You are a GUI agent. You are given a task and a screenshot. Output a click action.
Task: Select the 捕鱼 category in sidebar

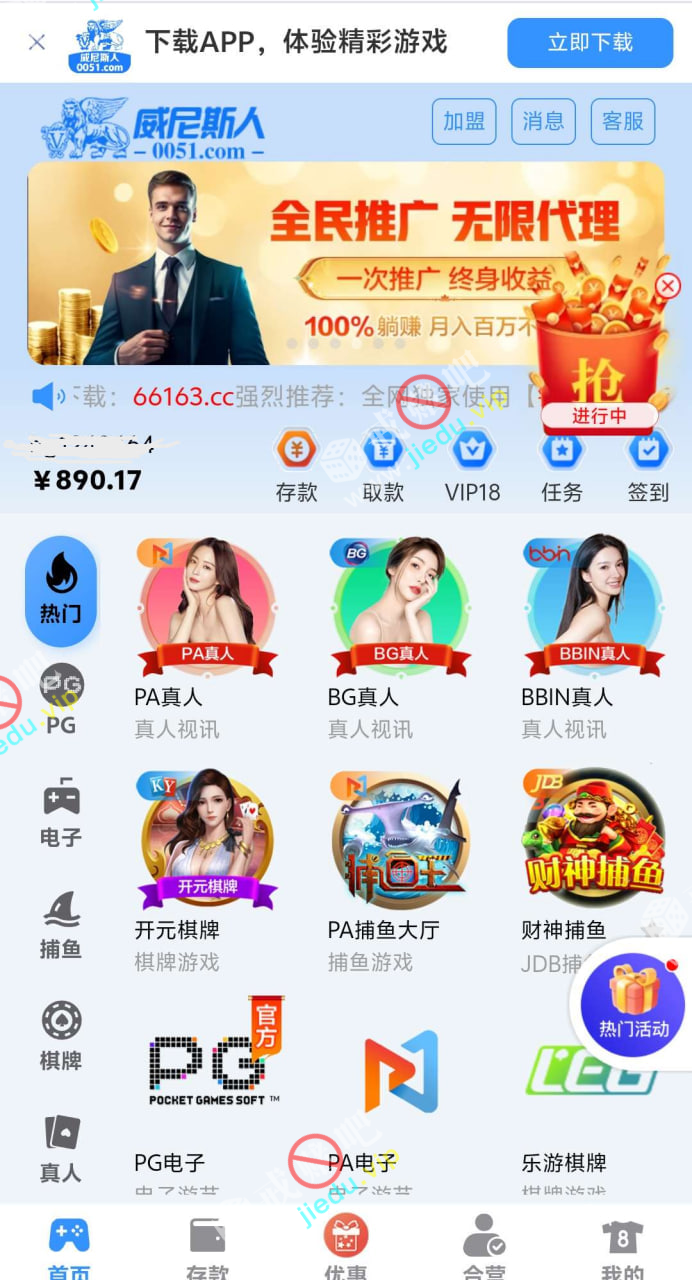61,924
